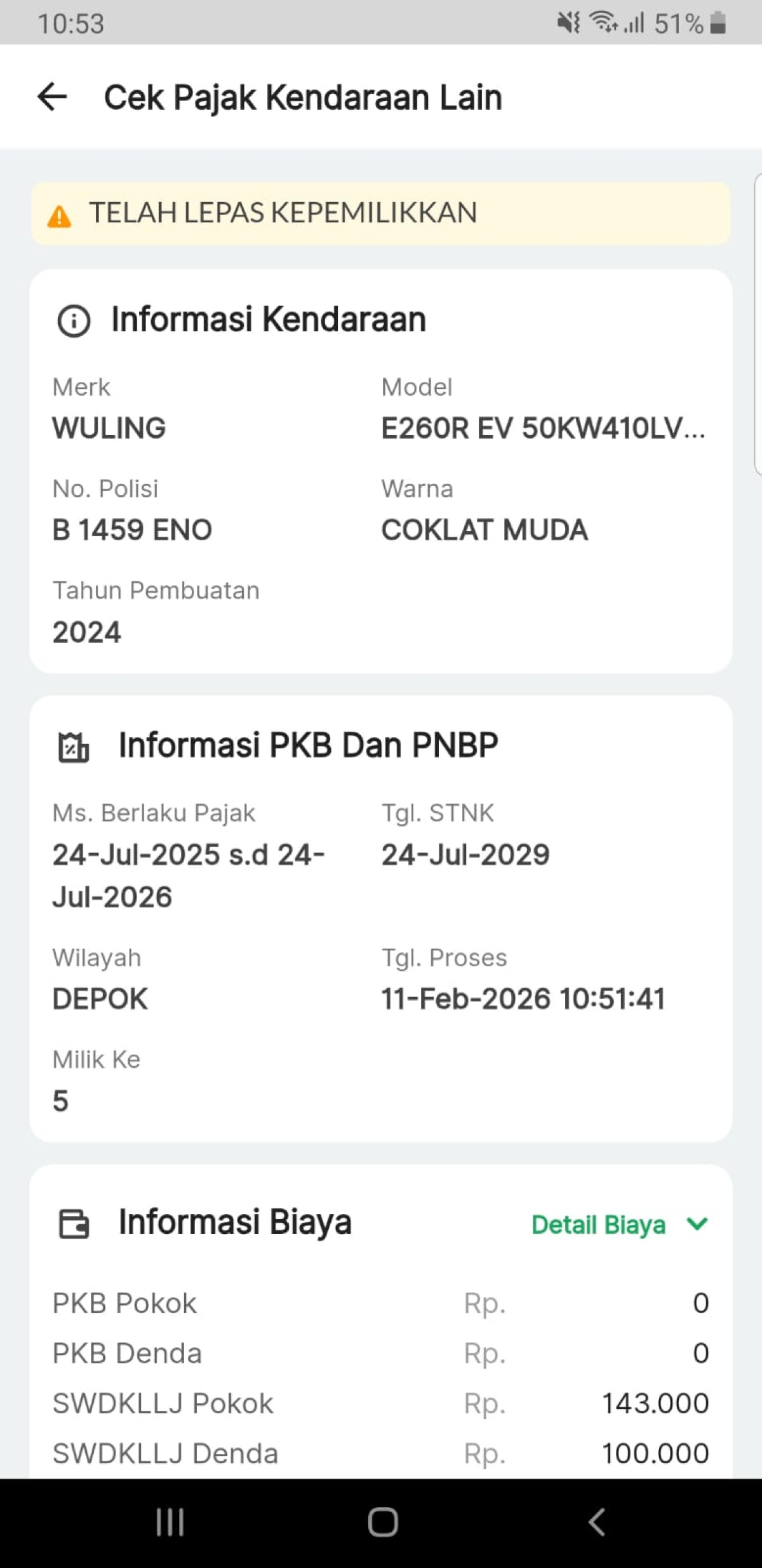
Task: Tap the info icon beside Informasi Kendaraan
Action: (x=74, y=320)
